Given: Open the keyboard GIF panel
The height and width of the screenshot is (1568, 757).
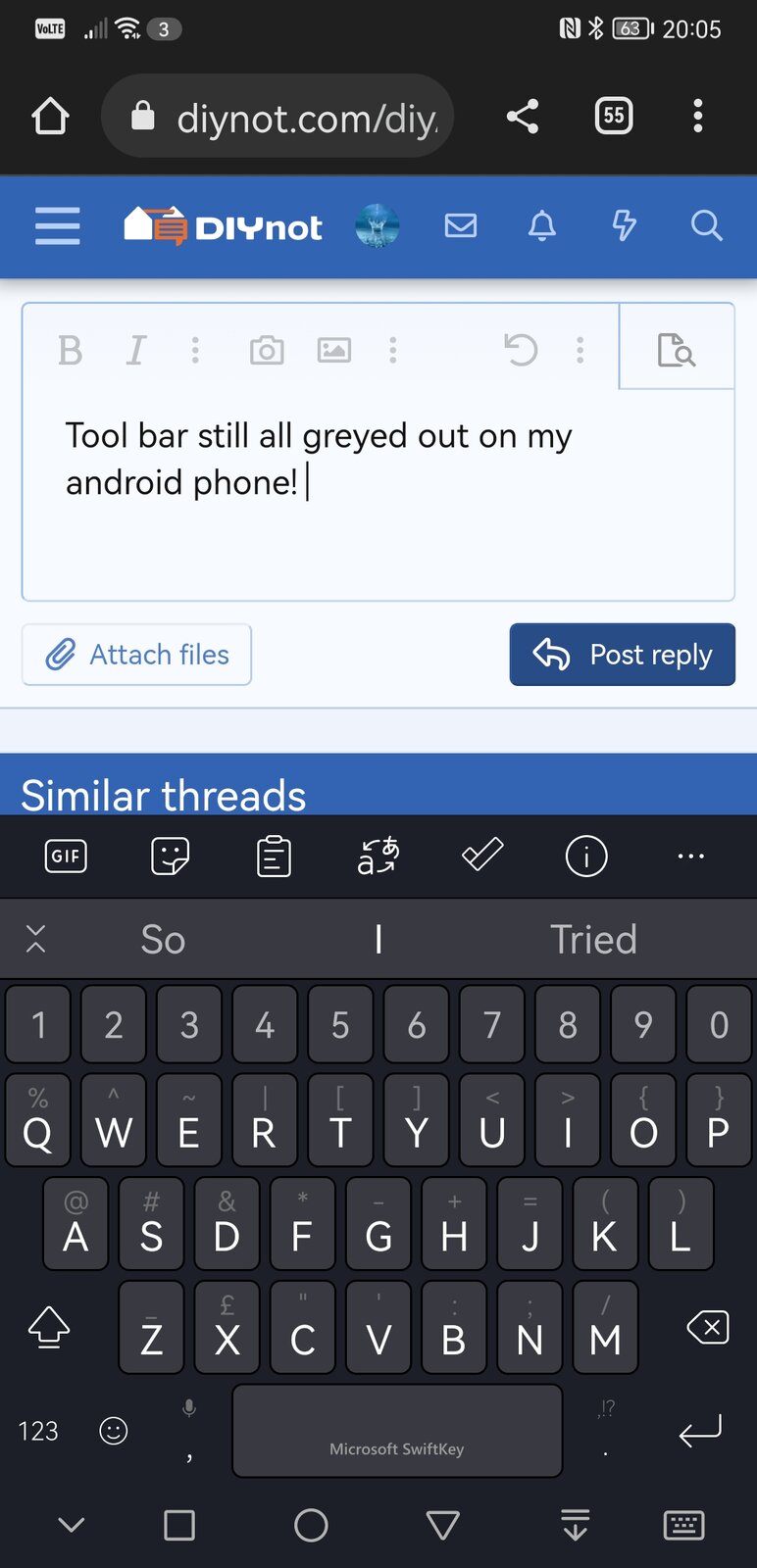Looking at the screenshot, I should tap(66, 856).
